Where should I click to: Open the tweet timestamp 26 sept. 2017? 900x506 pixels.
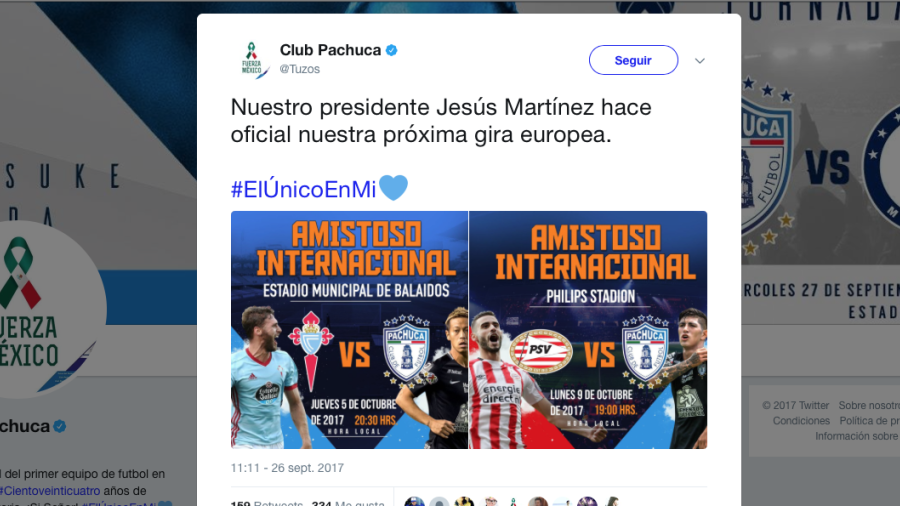click(x=289, y=467)
